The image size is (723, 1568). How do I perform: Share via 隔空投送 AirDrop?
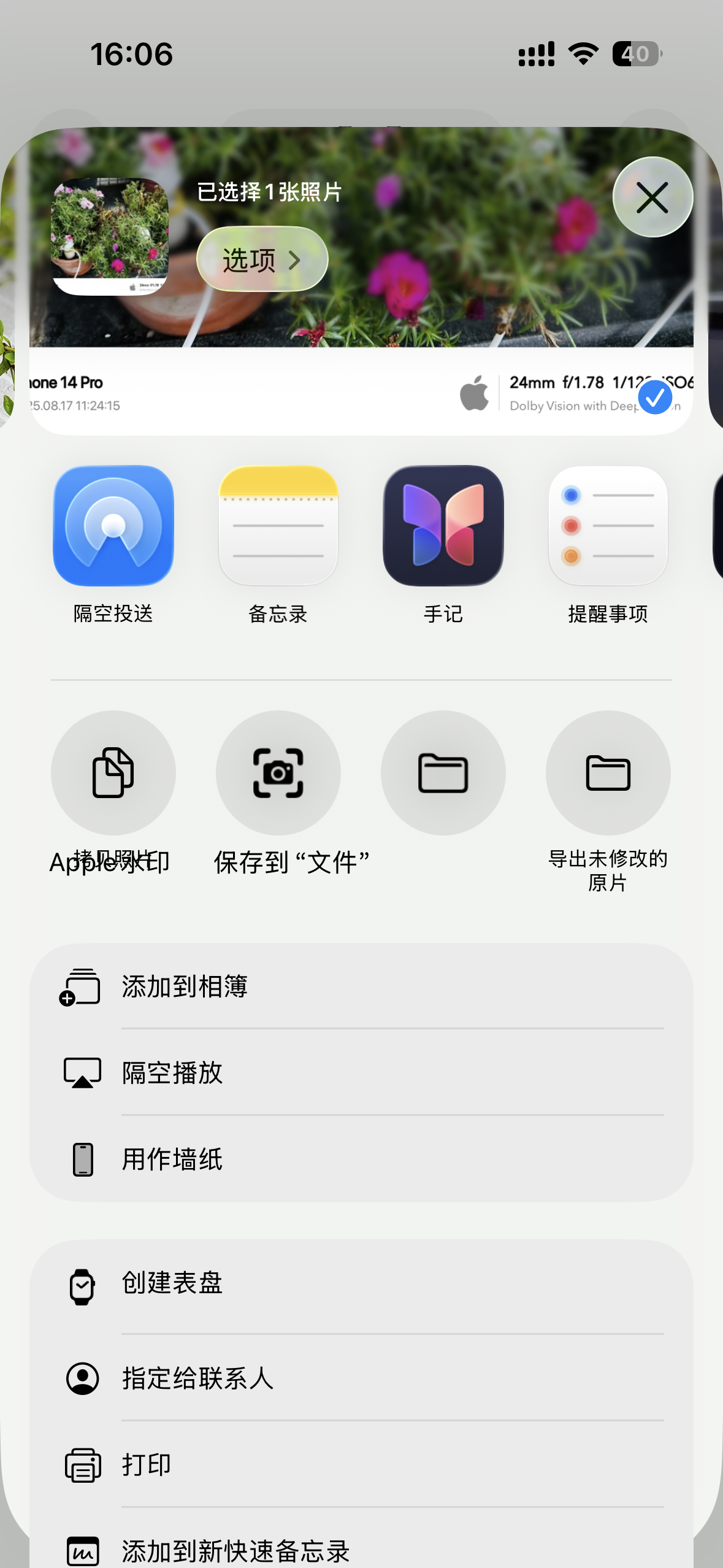pos(113,526)
